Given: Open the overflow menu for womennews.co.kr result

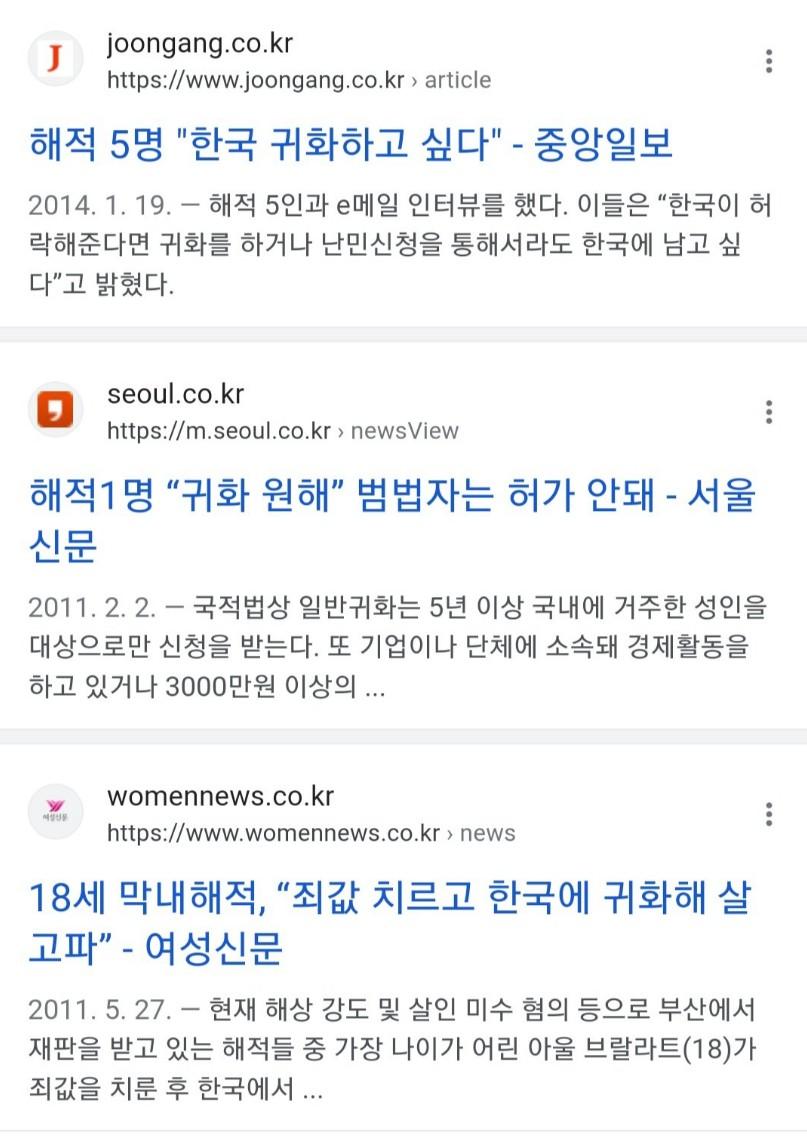Looking at the screenshot, I should (x=768, y=814).
